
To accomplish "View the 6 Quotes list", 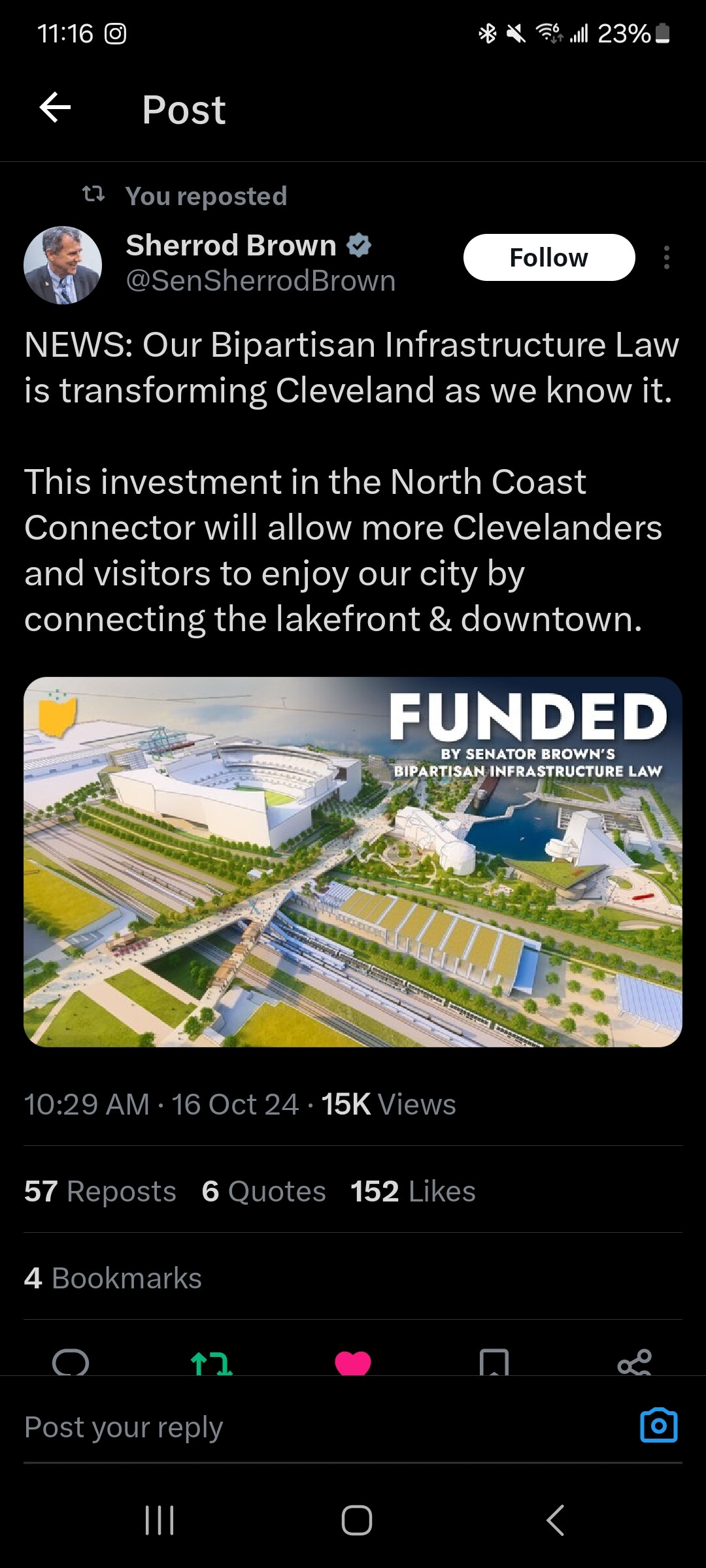I will [263, 1191].
